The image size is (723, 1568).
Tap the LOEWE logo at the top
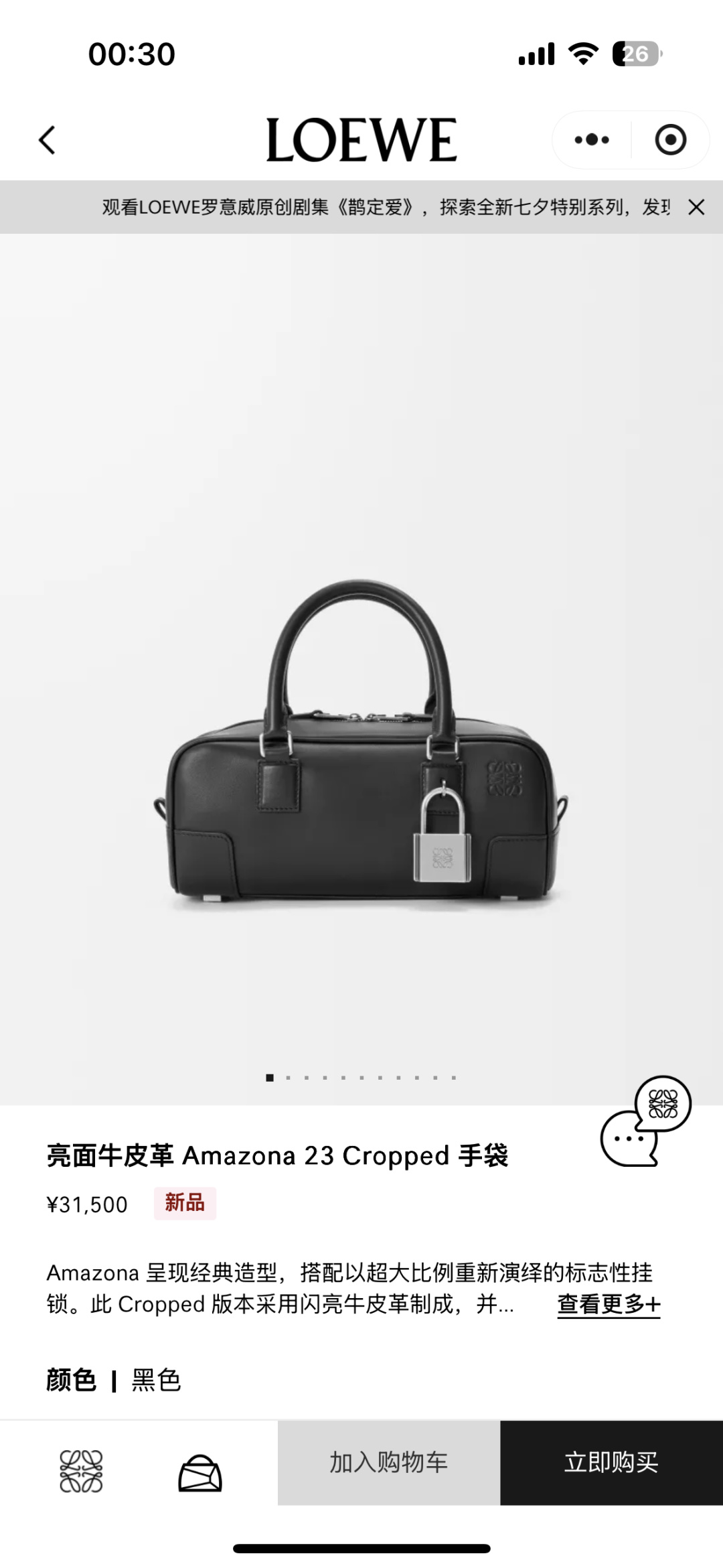pyautogui.click(x=361, y=139)
